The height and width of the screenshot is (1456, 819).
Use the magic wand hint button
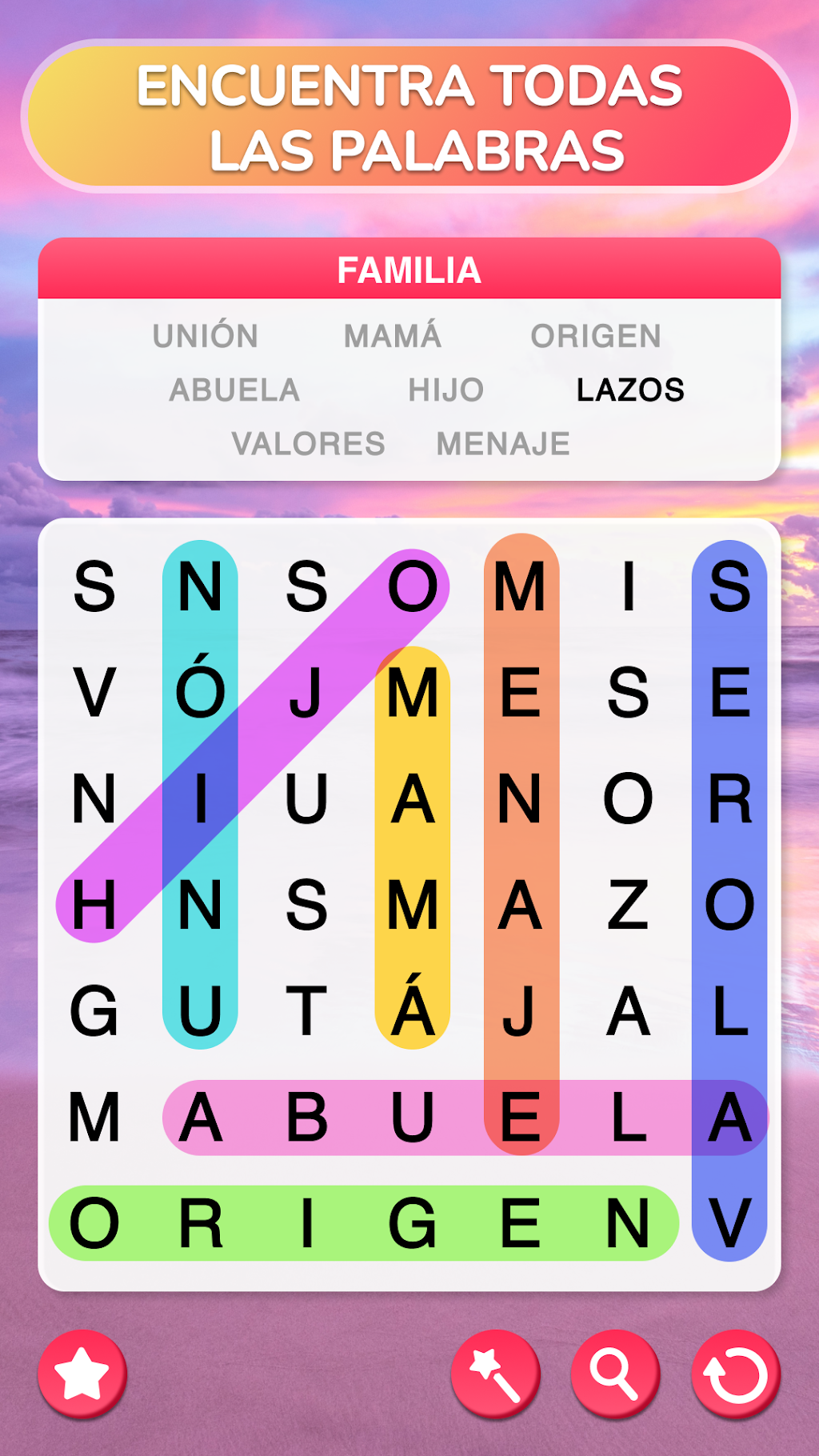[495, 1374]
